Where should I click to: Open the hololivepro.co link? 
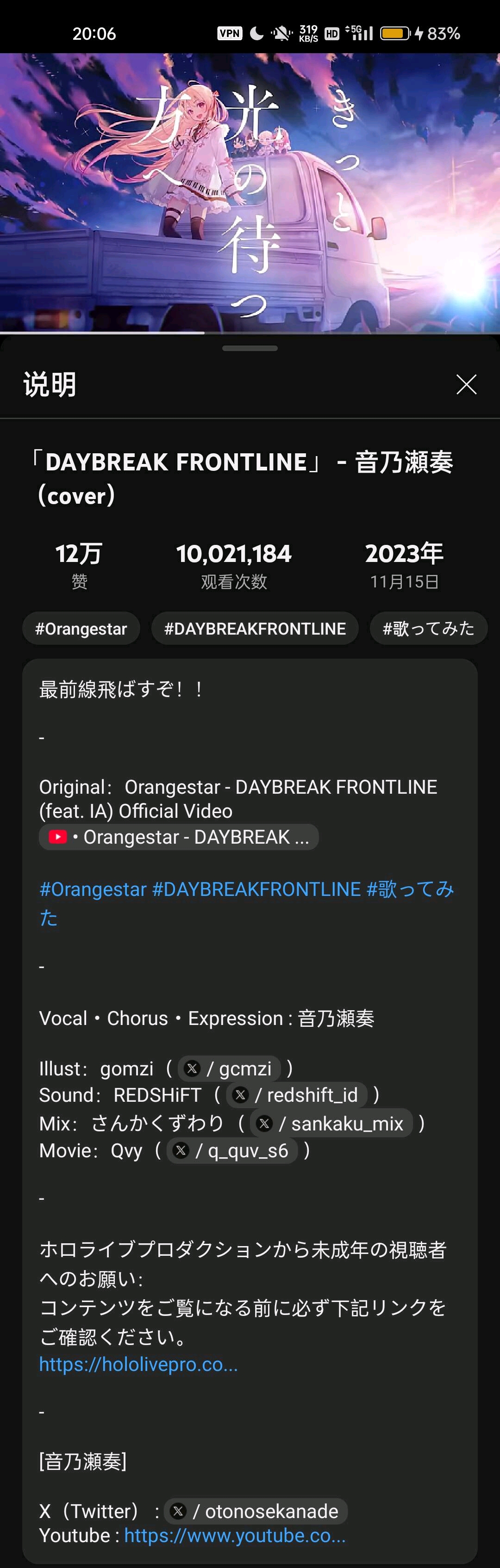[x=138, y=1364]
